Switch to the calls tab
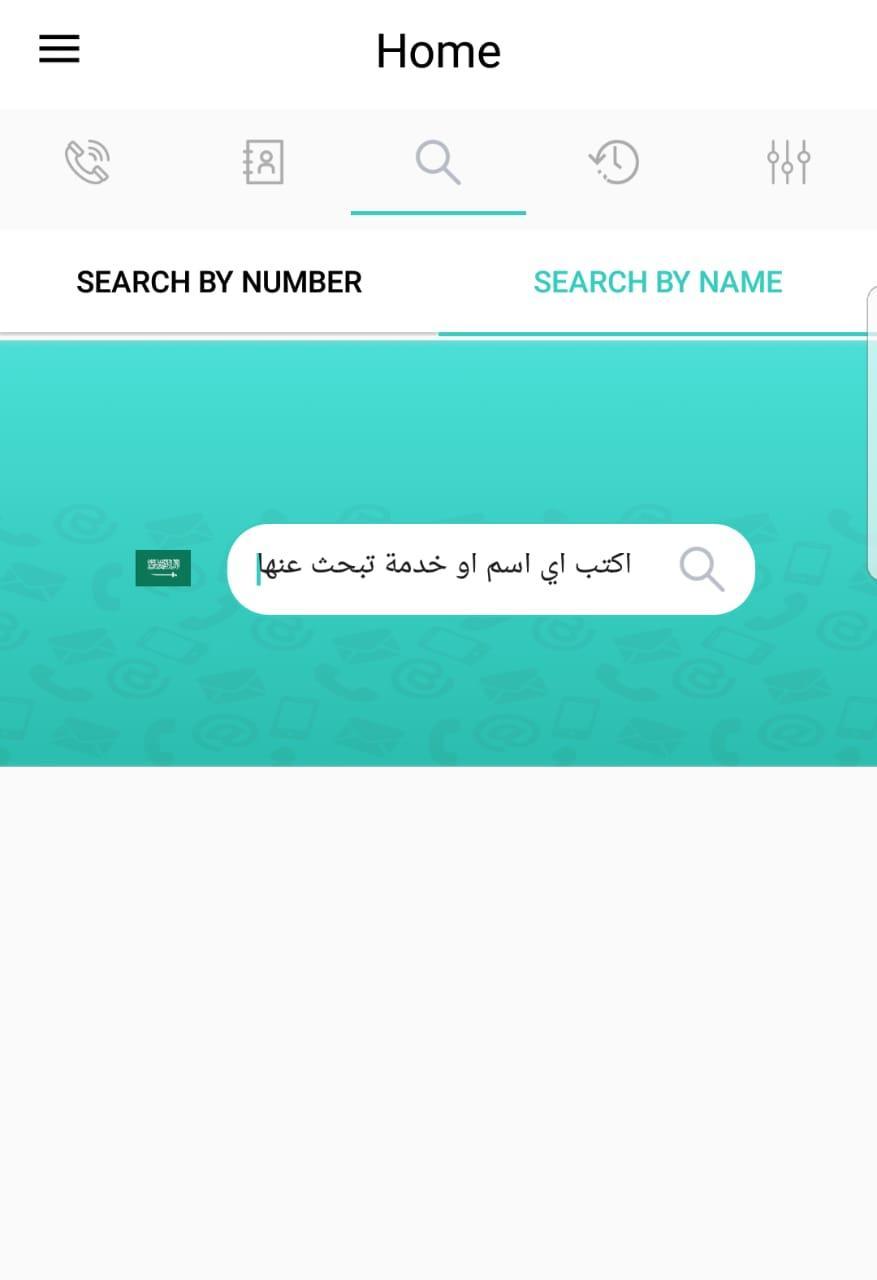This screenshot has width=877, height=1280. [x=88, y=162]
